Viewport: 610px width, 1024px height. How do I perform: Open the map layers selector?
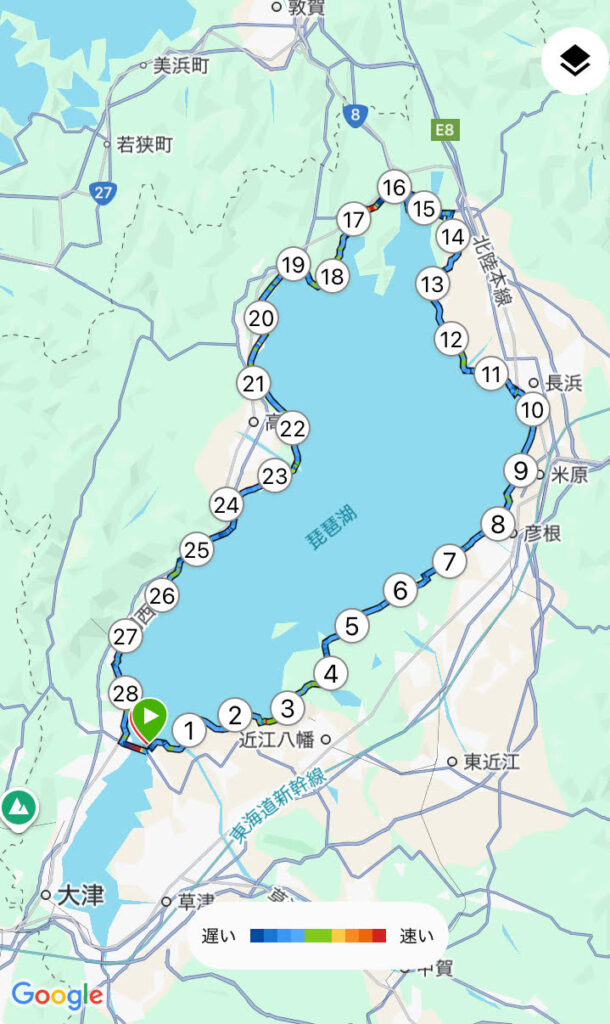coord(575,62)
